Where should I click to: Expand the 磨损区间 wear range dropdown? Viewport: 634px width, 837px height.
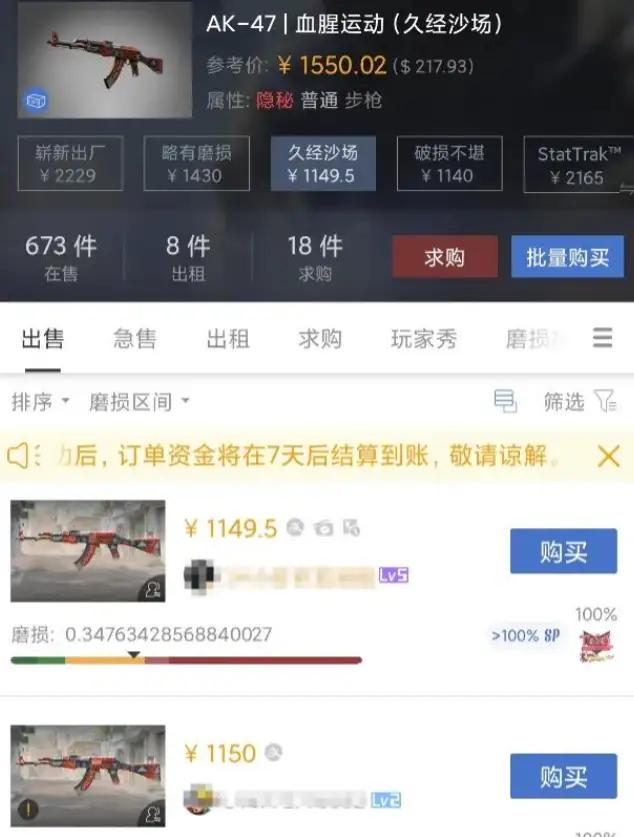point(139,402)
